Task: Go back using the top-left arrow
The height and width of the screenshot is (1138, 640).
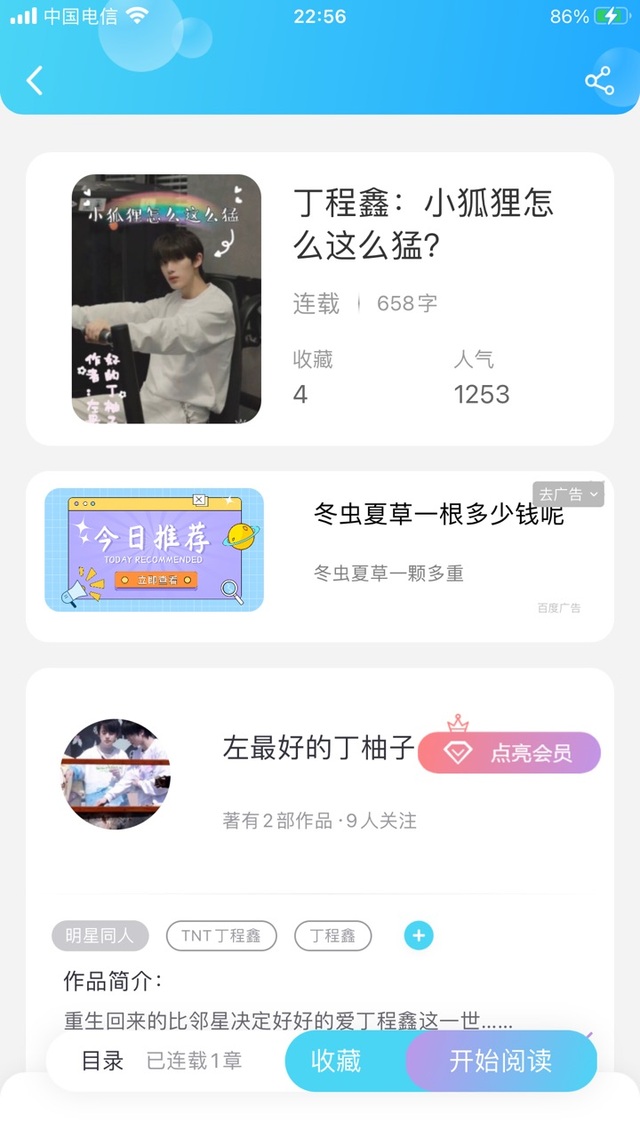Action: click(x=35, y=80)
